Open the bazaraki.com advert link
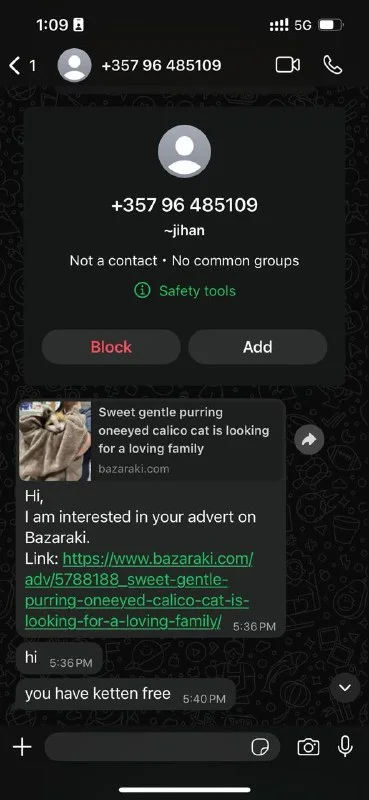369x800 pixels. pos(139,590)
